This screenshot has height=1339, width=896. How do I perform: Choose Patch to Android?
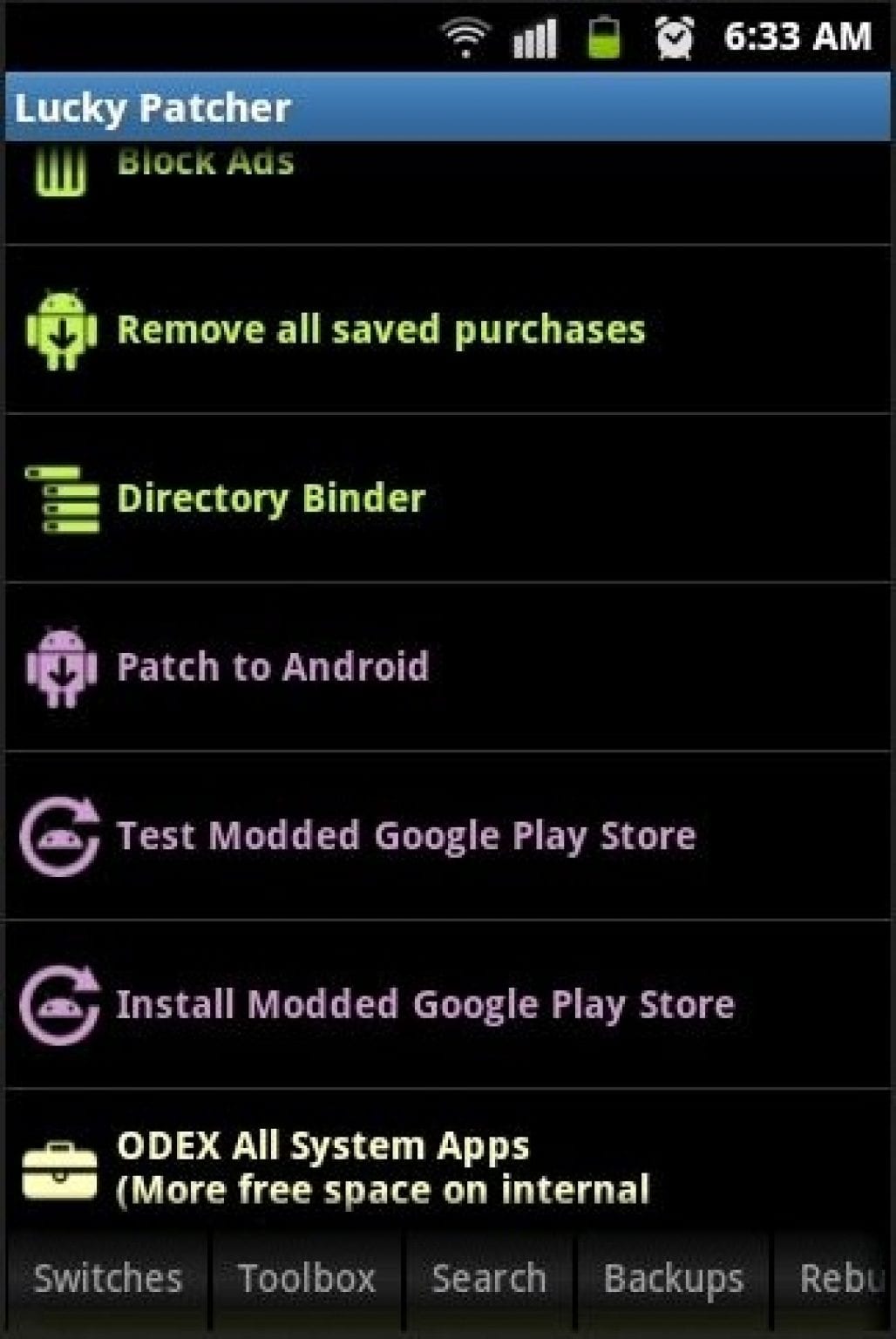click(272, 667)
